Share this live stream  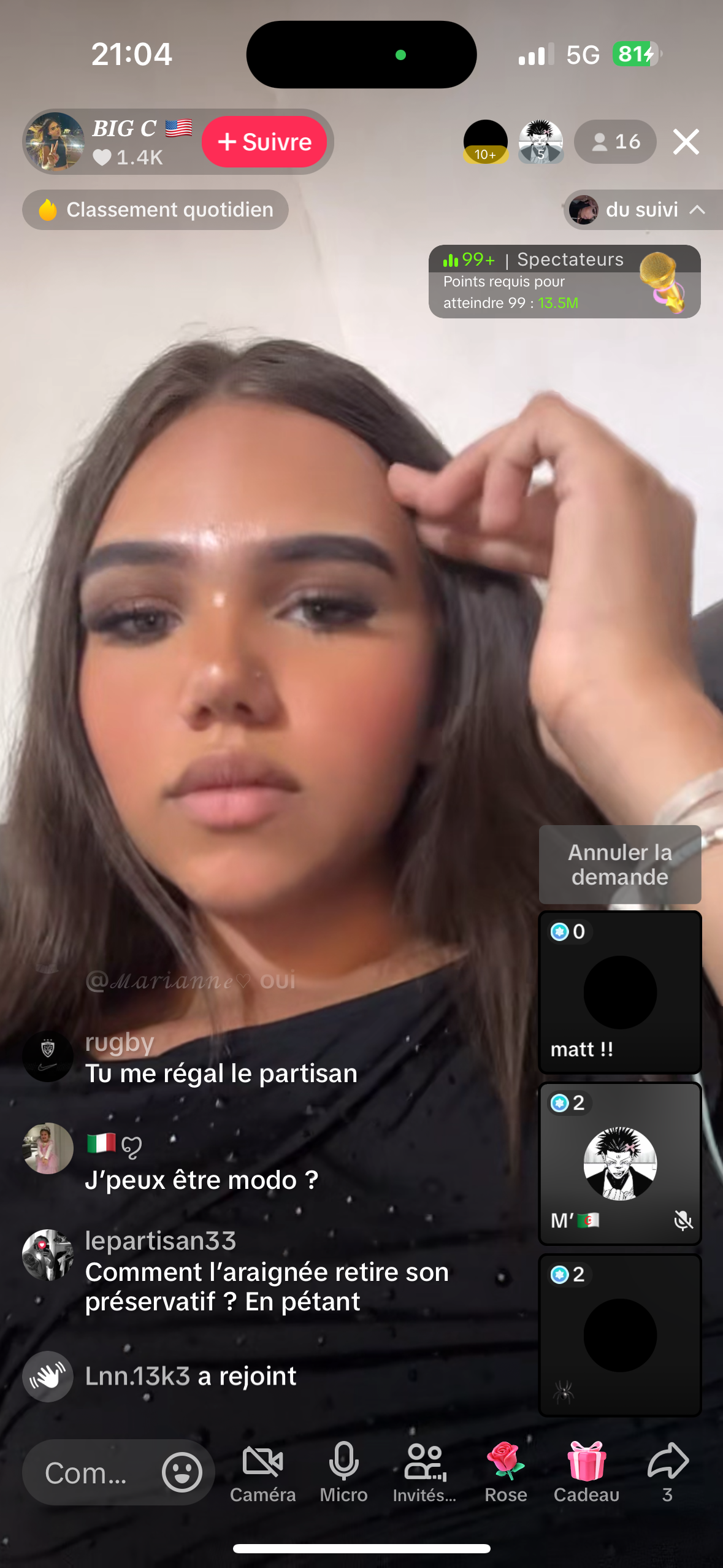pyautogui.click(x=667, y=1472)
